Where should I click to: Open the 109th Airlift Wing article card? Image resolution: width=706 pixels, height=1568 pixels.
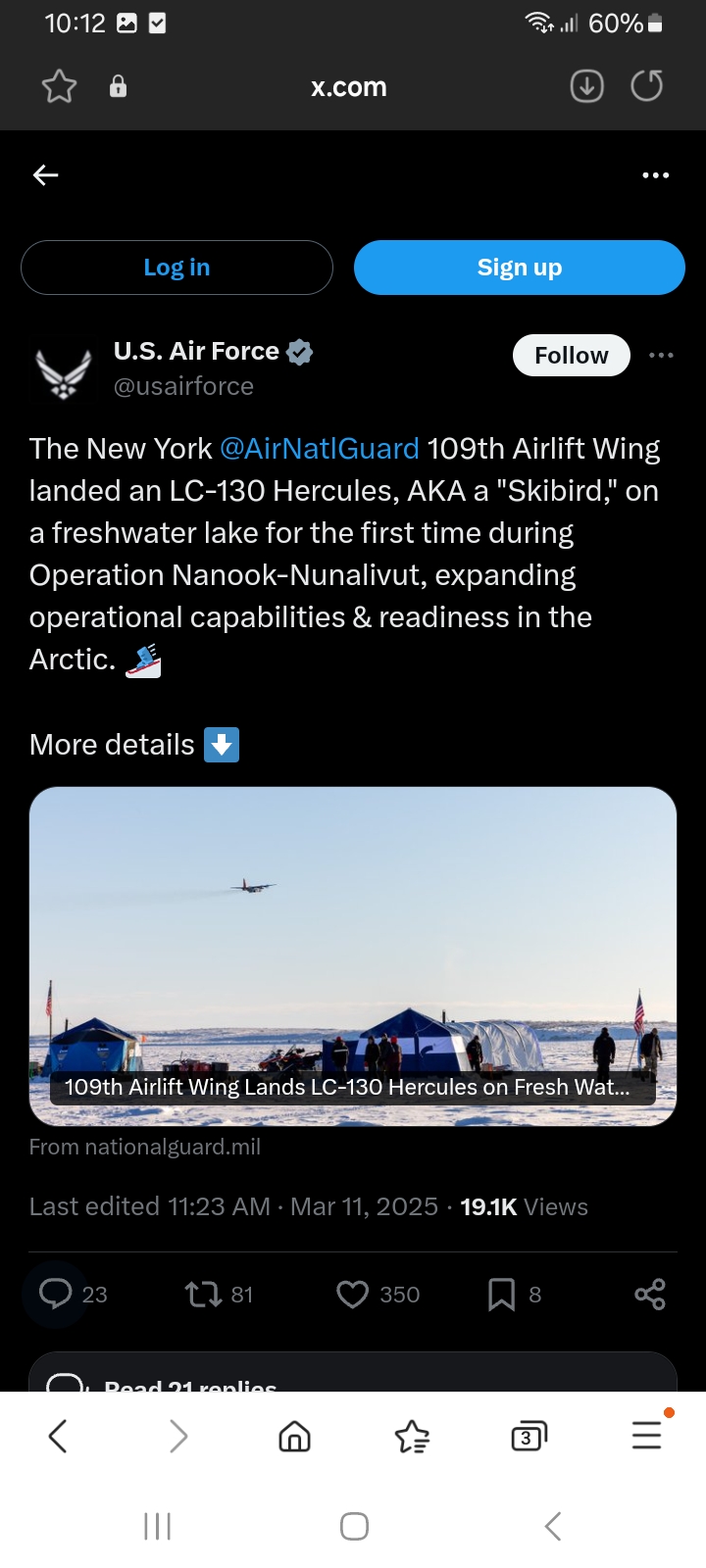[x=353, y=956]
